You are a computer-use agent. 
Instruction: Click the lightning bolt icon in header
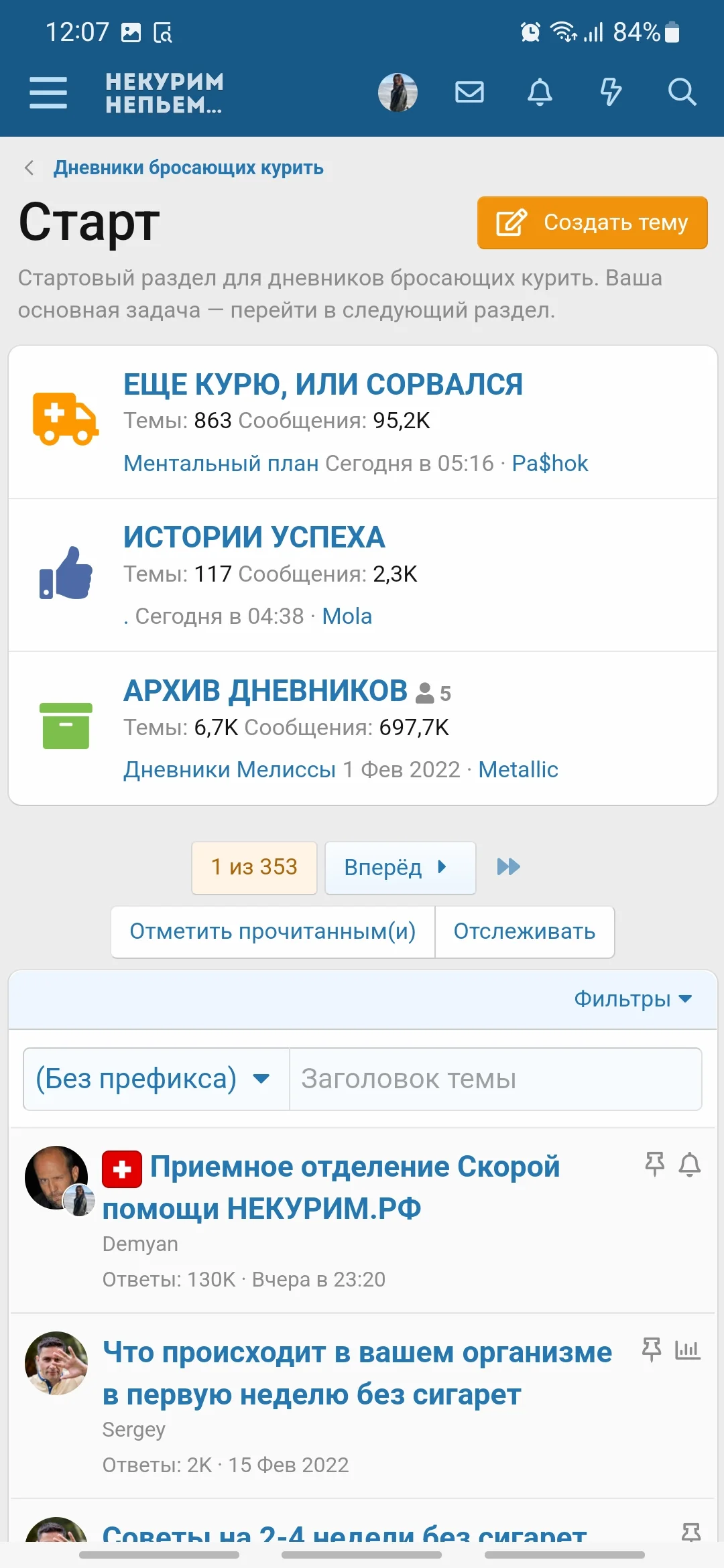pyautogui.click(x=610, y=92)
